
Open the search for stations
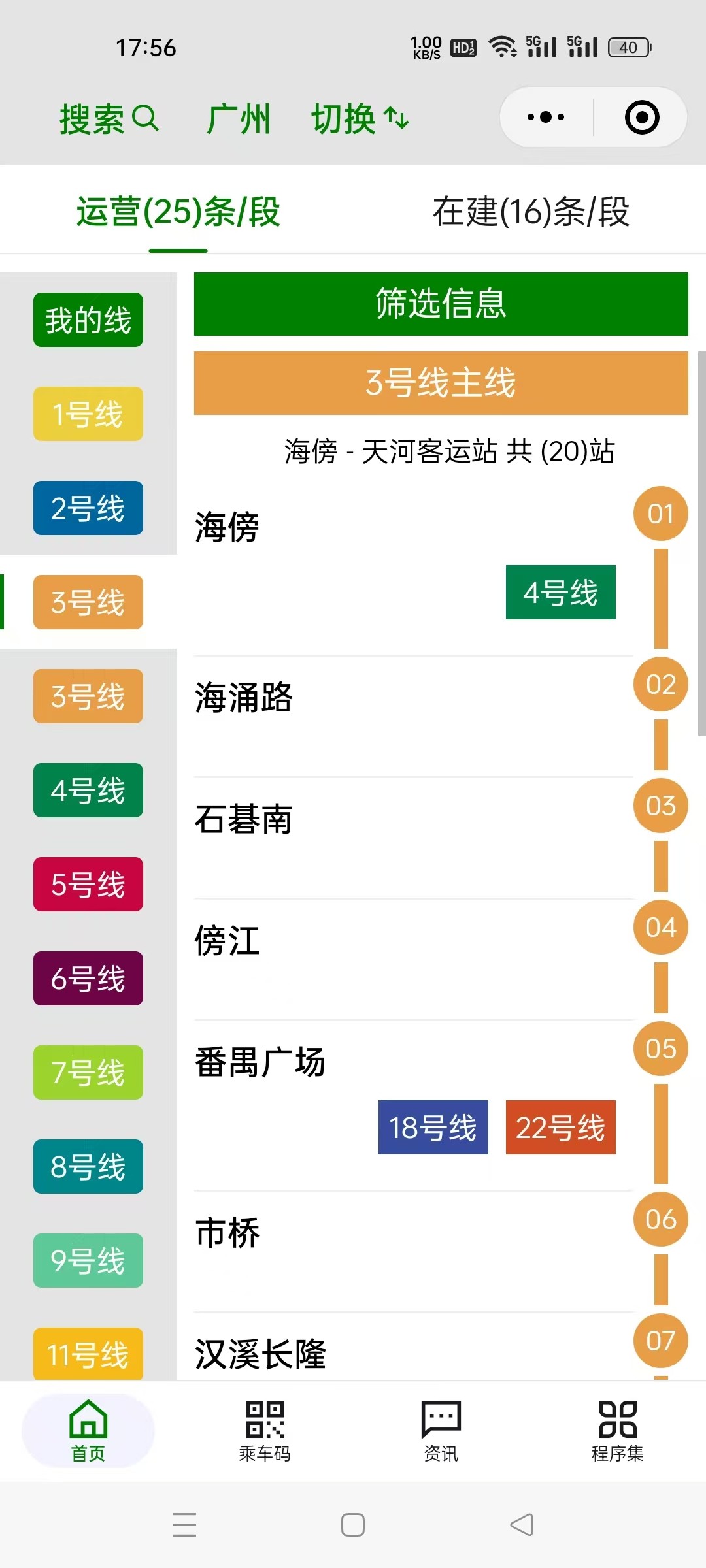[109, 119]
